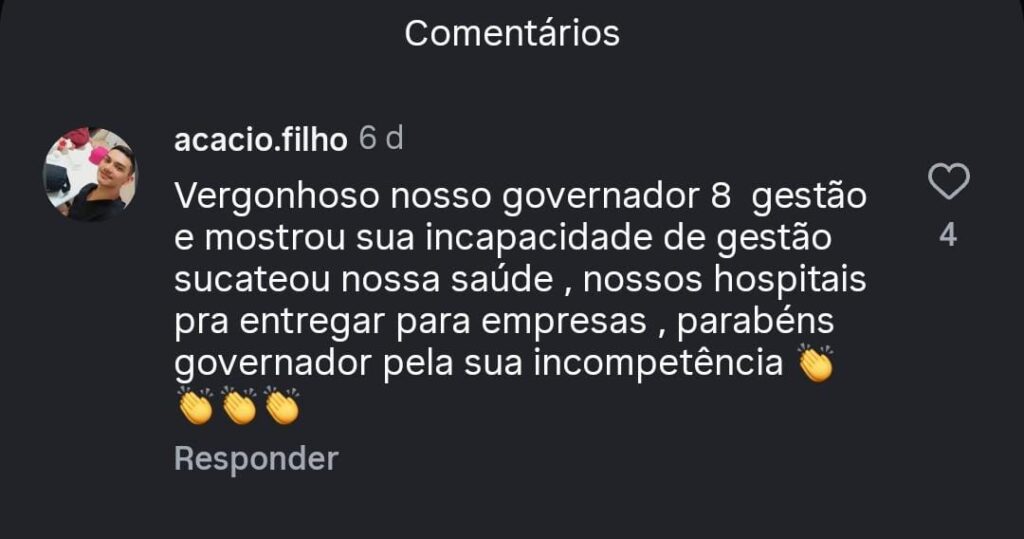Like acacio.filho's comment
The image size is (1024, 539).
coord(948,183)
